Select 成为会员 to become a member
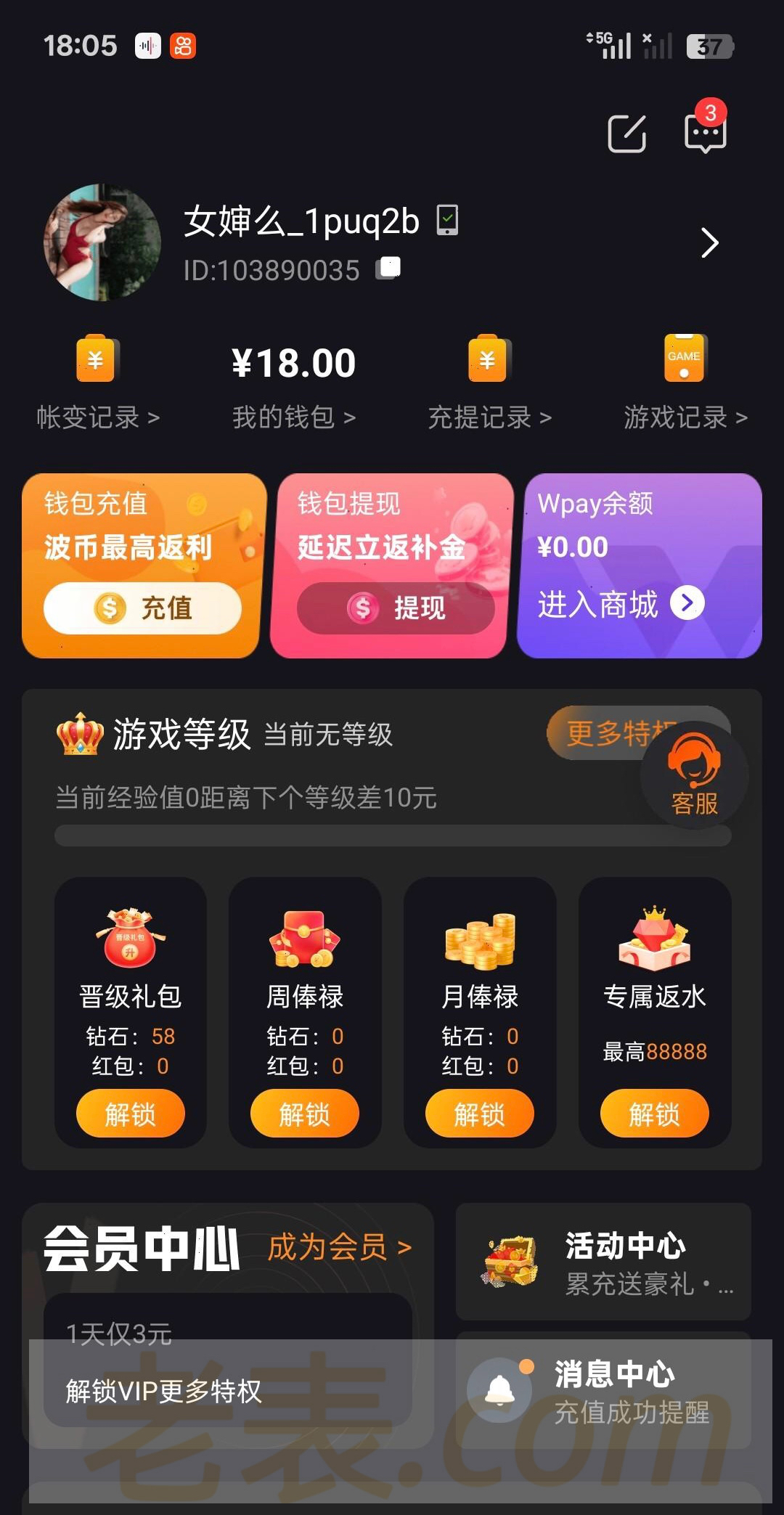784x1515 pixels. pos(339,1247)
